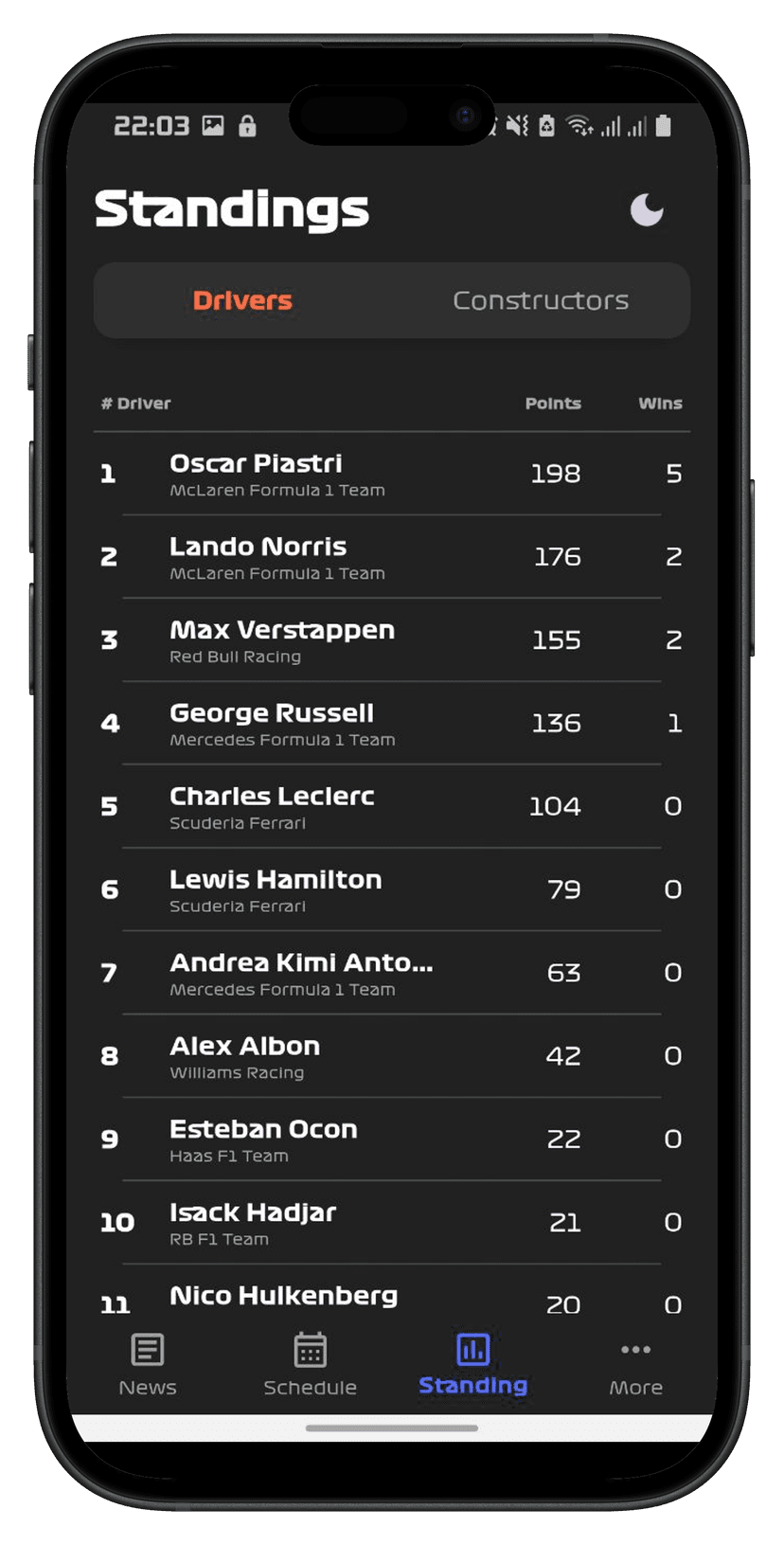This screenshot has height=1545, width=784.
Task: Switch back to Drivers view
Action: 242,300
